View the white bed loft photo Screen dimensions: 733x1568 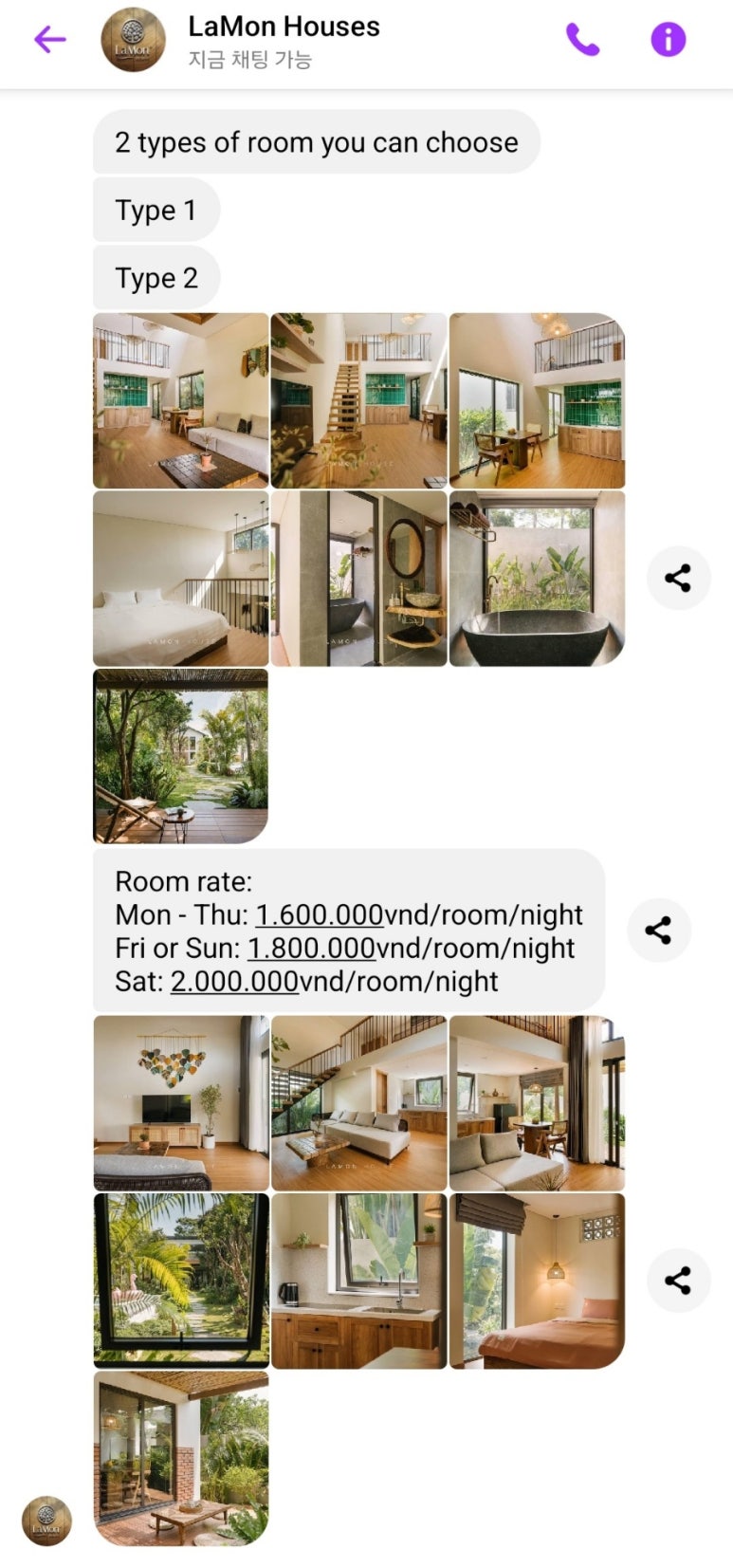coord(180,578)
